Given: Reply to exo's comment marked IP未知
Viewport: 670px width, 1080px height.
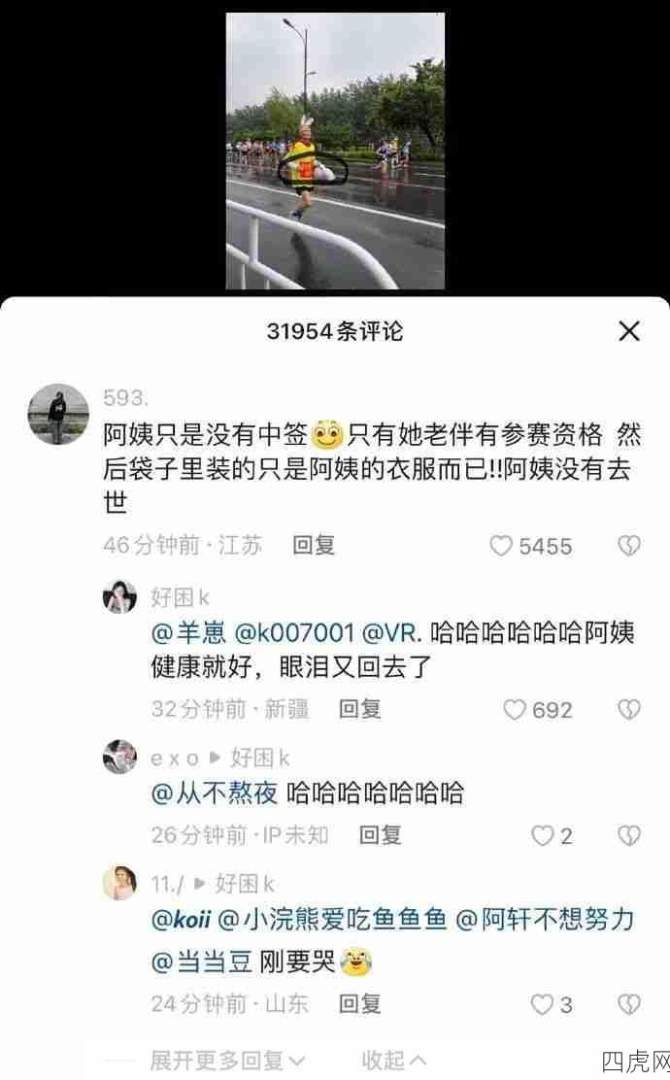Looking at the screenshot, I should (x=381, y=834).
